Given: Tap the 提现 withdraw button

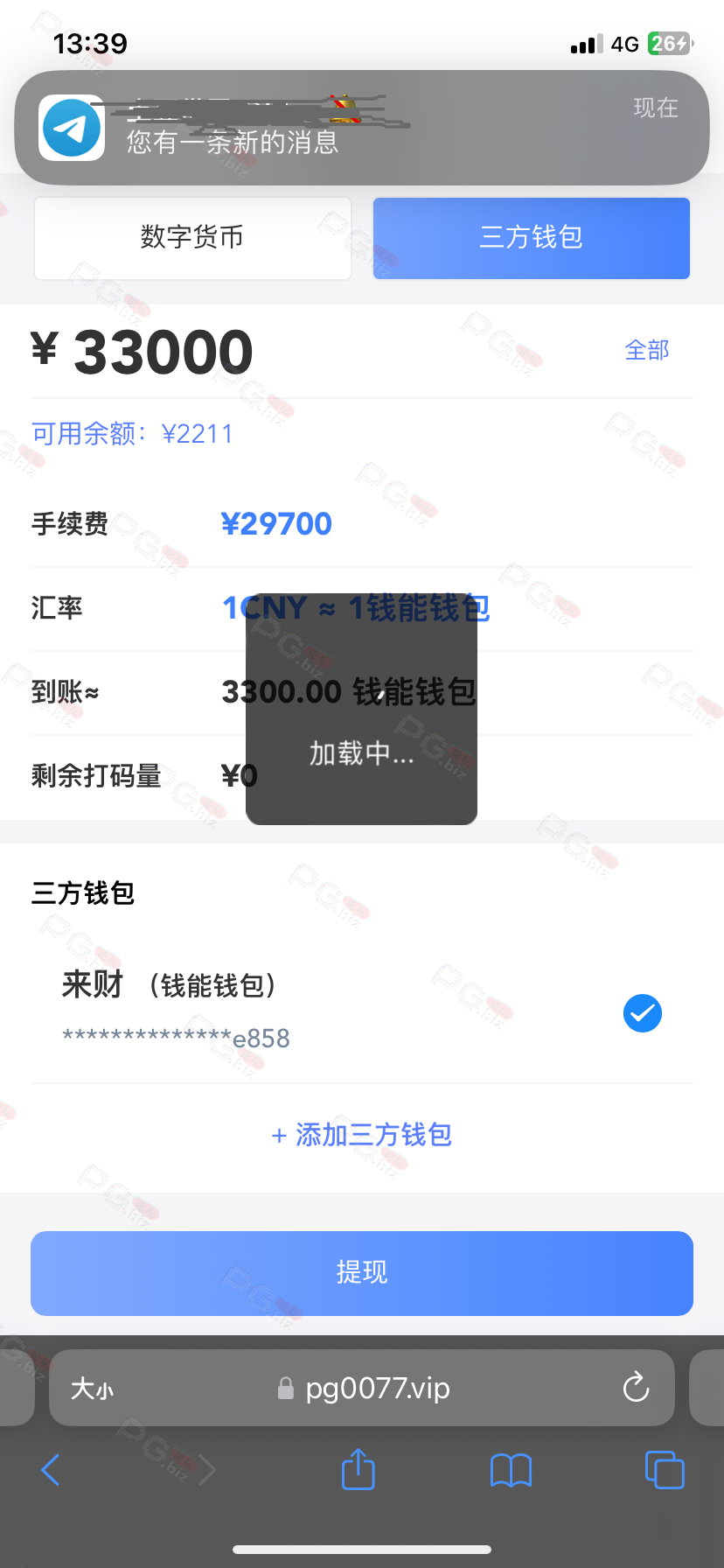Looking at the screenshot, I should point(362,1273).
